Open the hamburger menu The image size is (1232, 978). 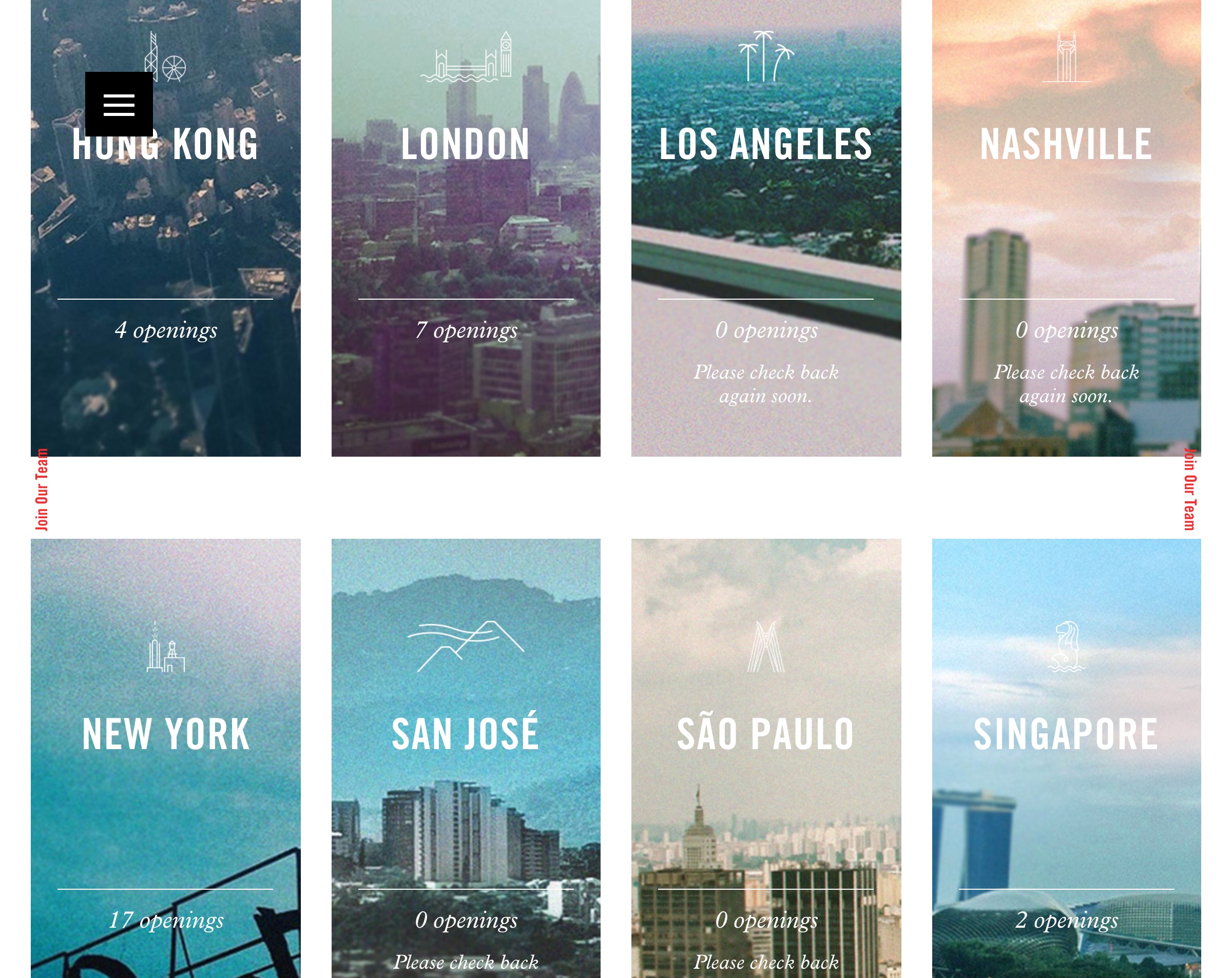(x=119, y=105)
